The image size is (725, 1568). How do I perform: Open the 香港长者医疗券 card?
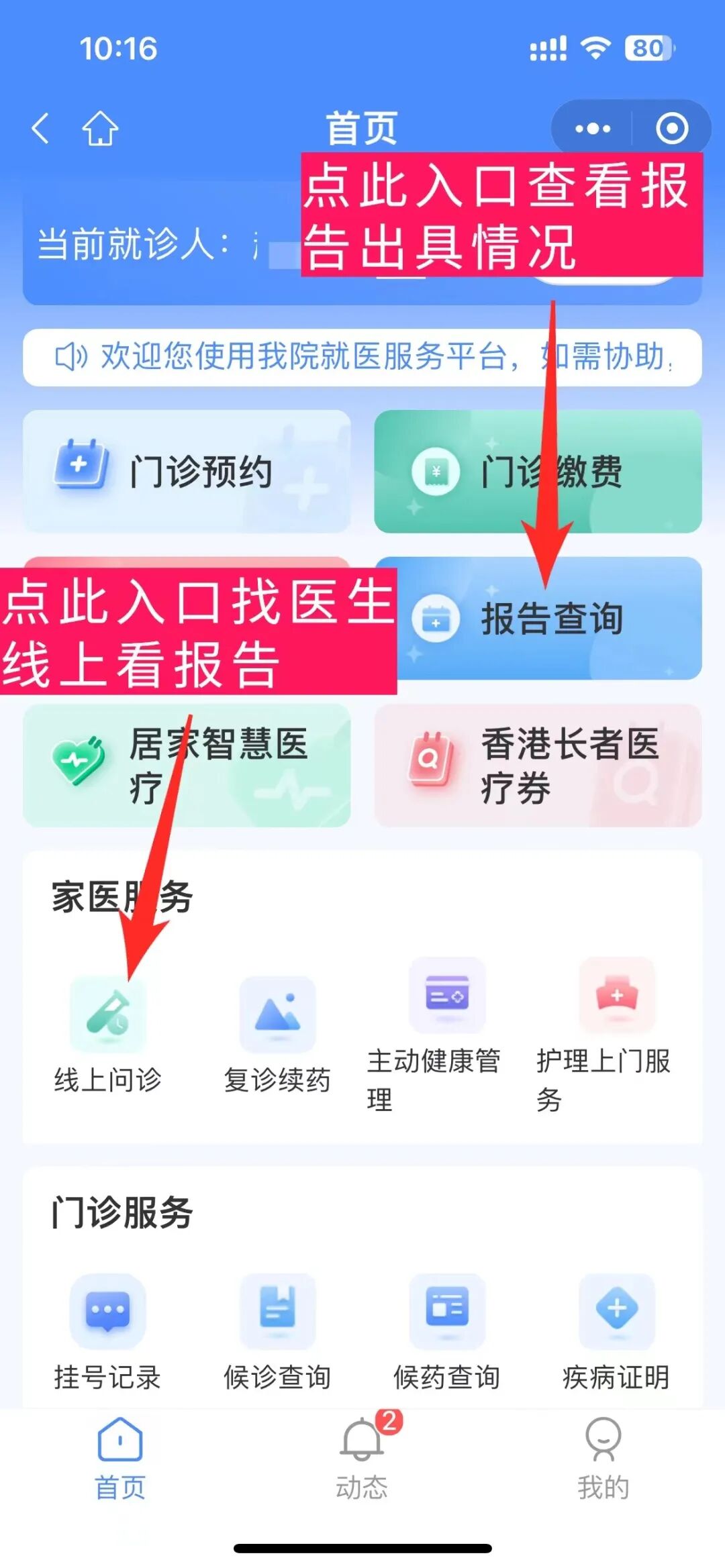pos(537,765)
